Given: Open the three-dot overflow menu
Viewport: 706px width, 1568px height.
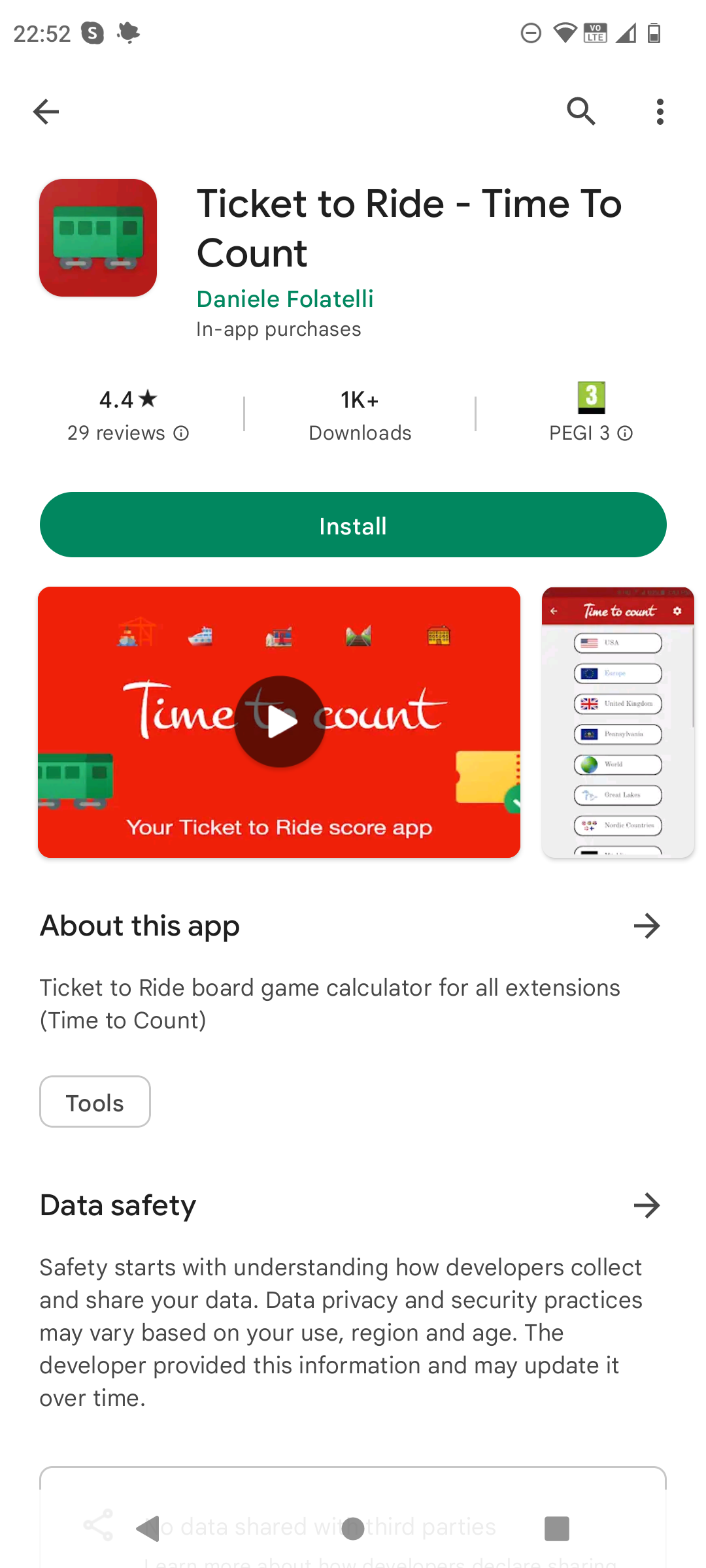Looking at the screenshot, I should point(660,112).
